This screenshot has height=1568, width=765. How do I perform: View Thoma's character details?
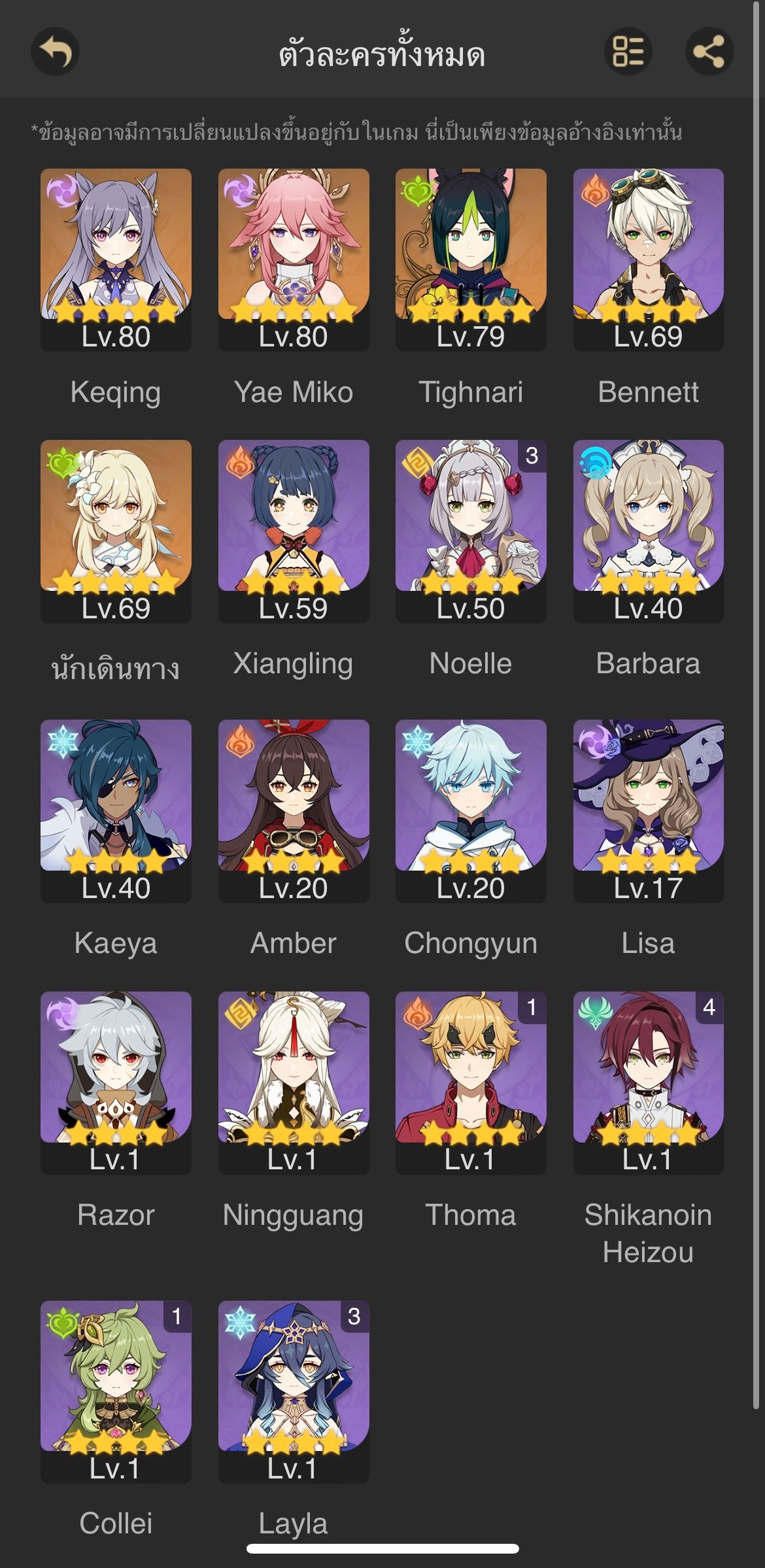(471, 1082)
